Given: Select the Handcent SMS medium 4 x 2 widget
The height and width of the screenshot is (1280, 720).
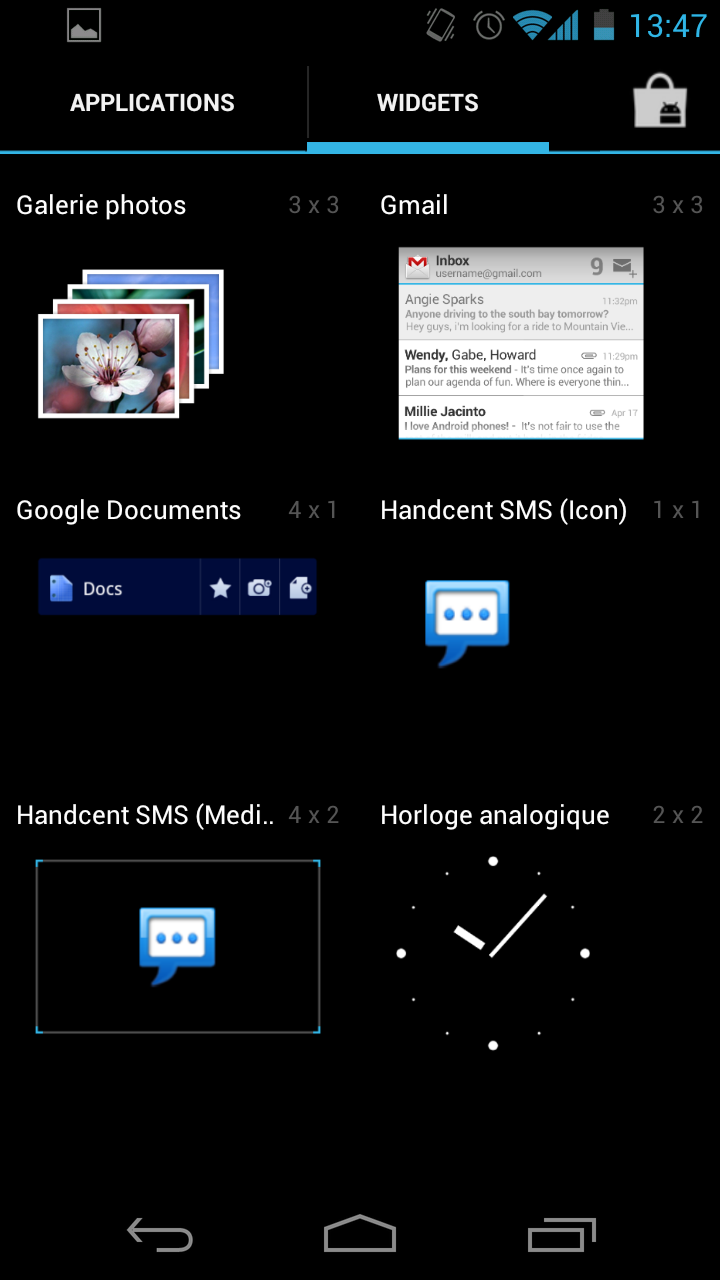Looking at the screenshot, I should pos(178,946).
